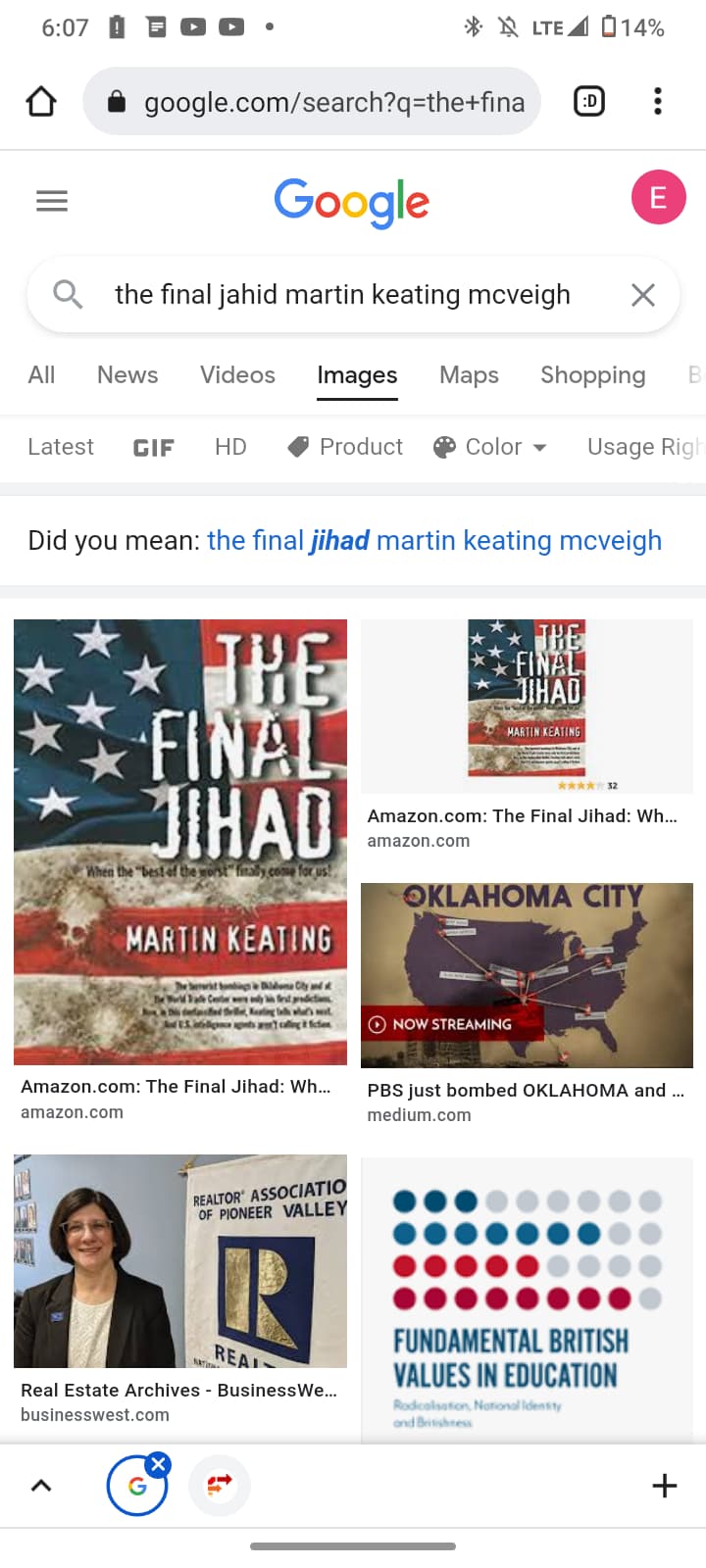The height and width of the screenshot is (1568, 706).
Task: Close the Google tab in bottom bar
Action: 159,1464
